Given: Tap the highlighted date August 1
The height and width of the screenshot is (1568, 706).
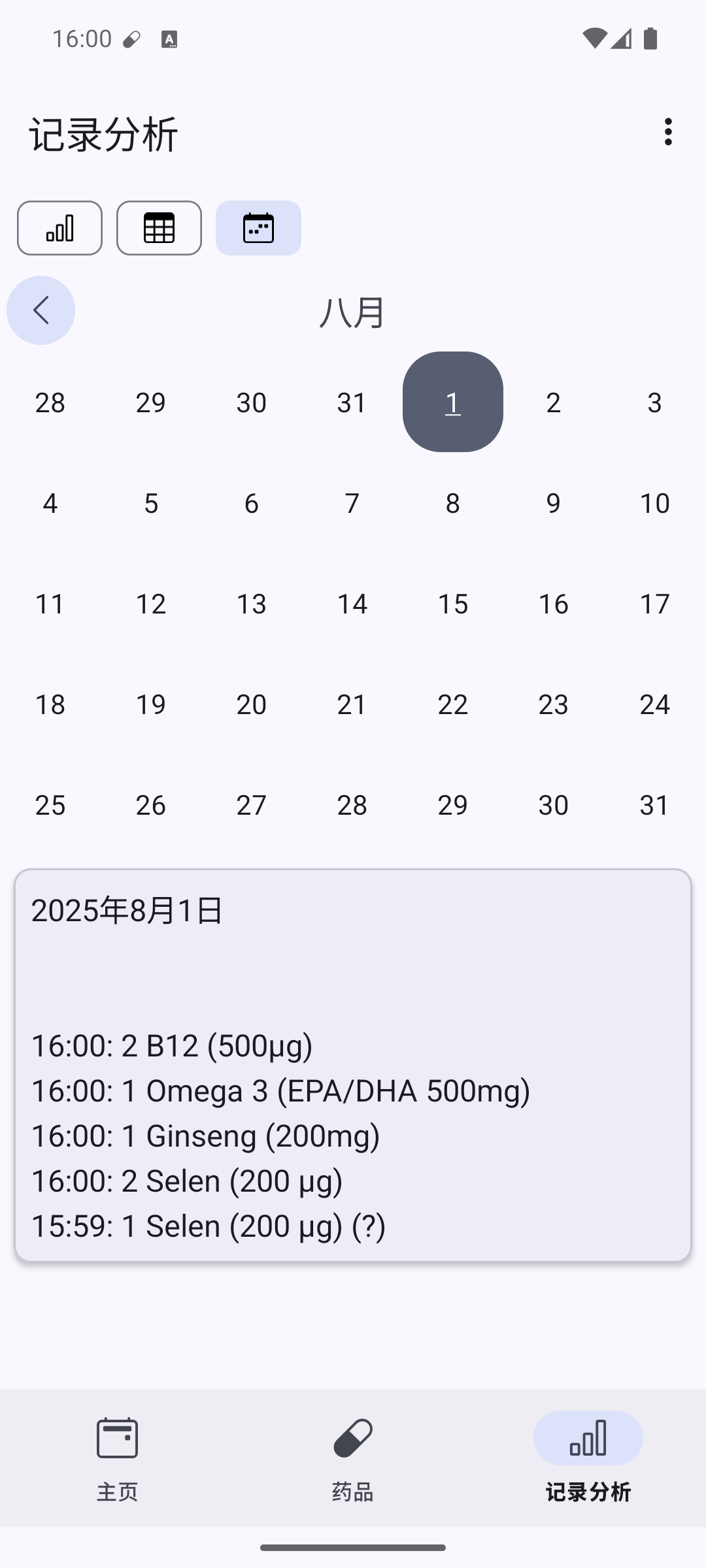Looking at the screenshot, I should point(452,402).
